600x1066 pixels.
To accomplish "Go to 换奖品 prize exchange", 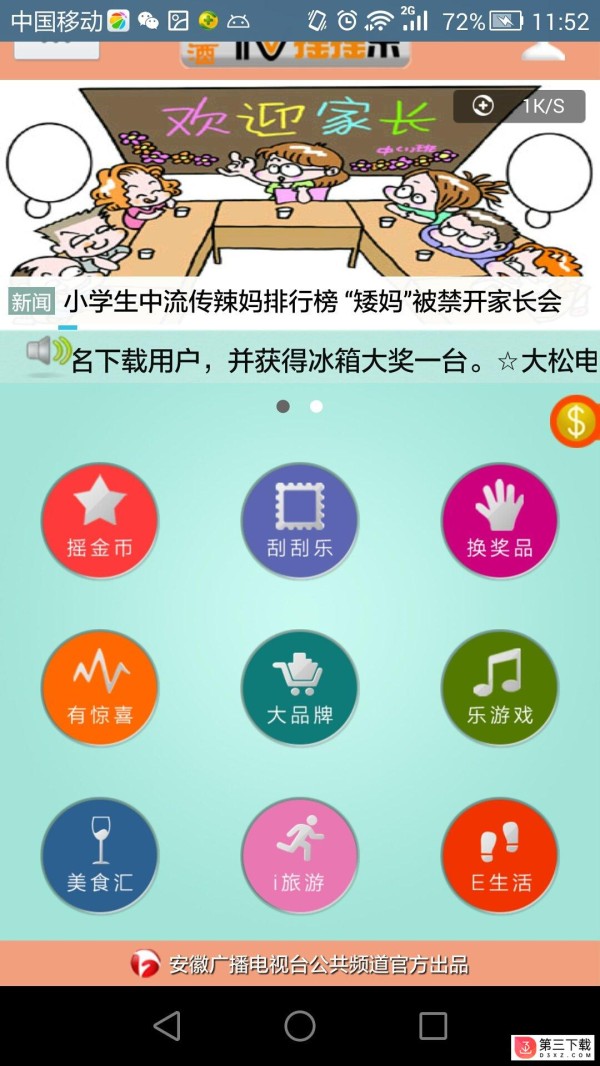I will 500,520.
